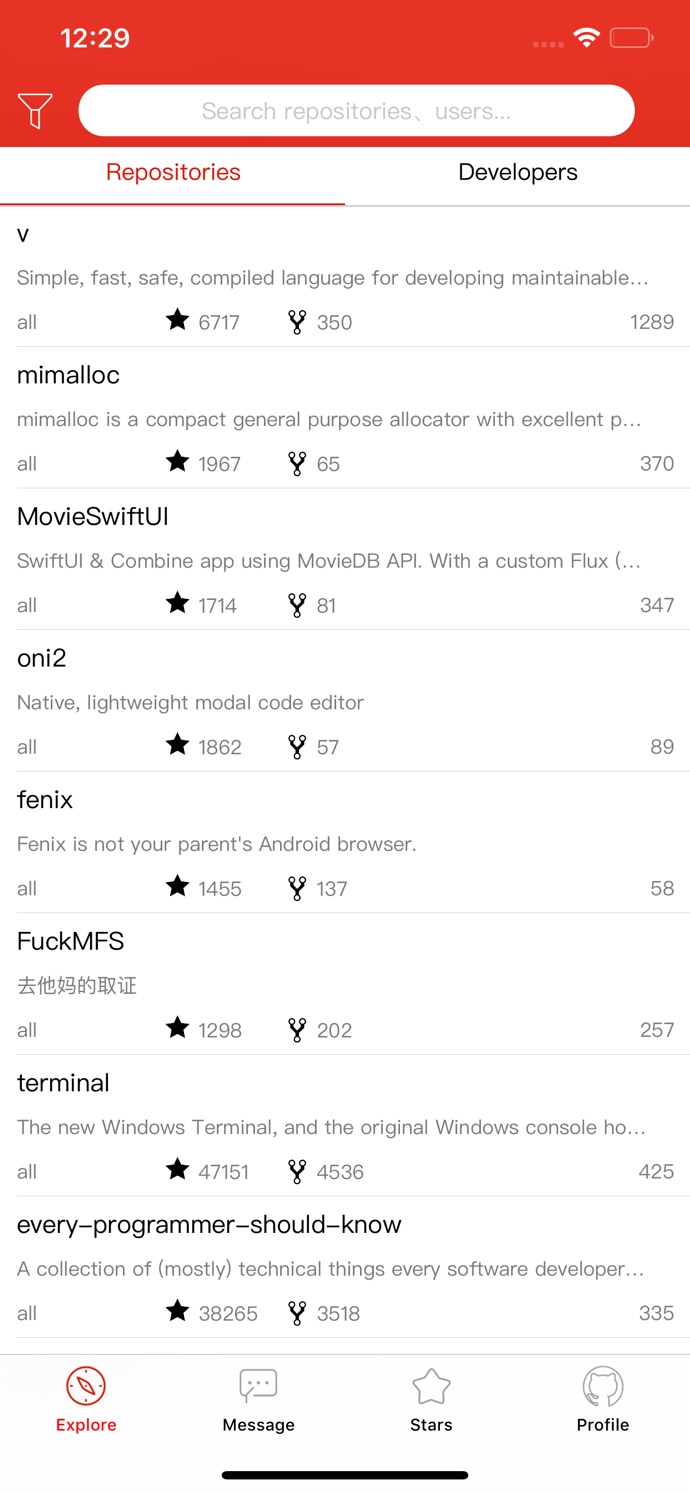This screenshot has height=1493, width=690.
Task: Open the FuckMFS repository
Action: (x=345, y=984)
